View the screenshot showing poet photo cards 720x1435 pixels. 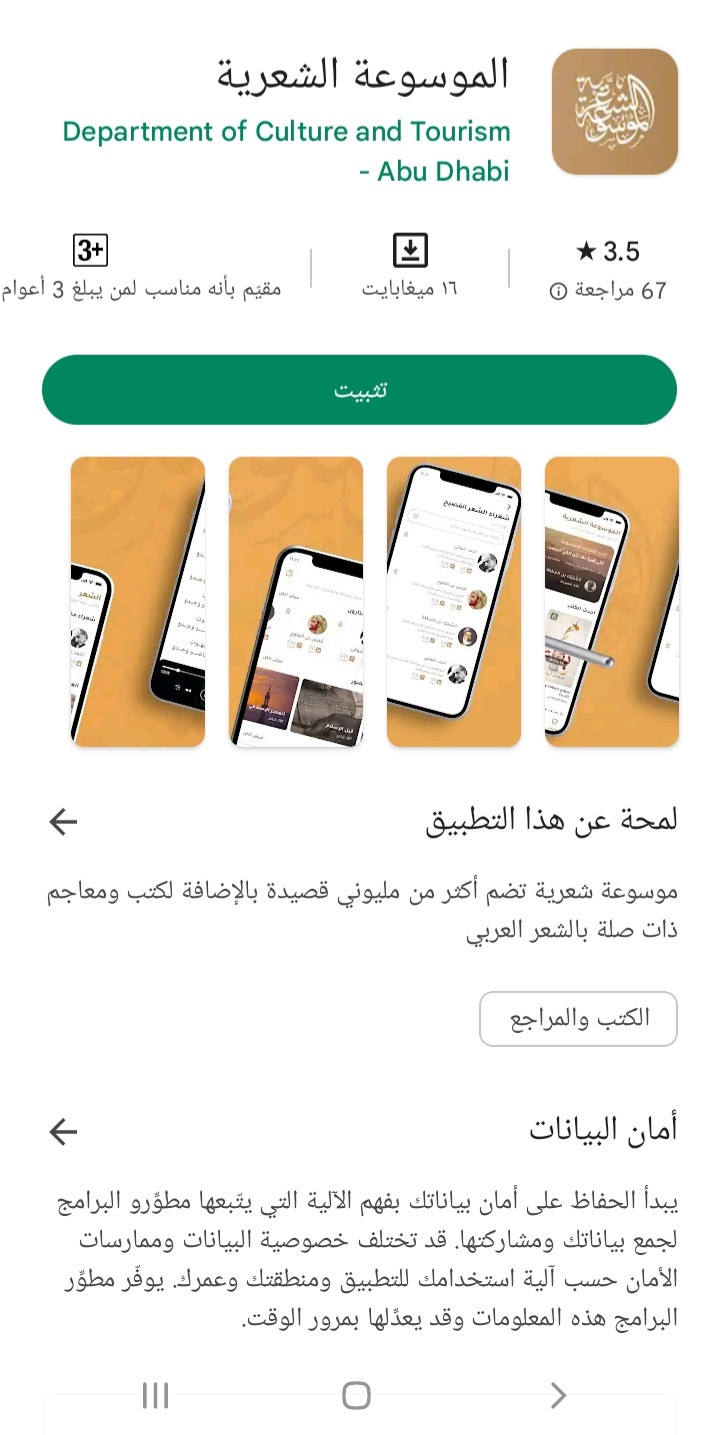(296, 601)
